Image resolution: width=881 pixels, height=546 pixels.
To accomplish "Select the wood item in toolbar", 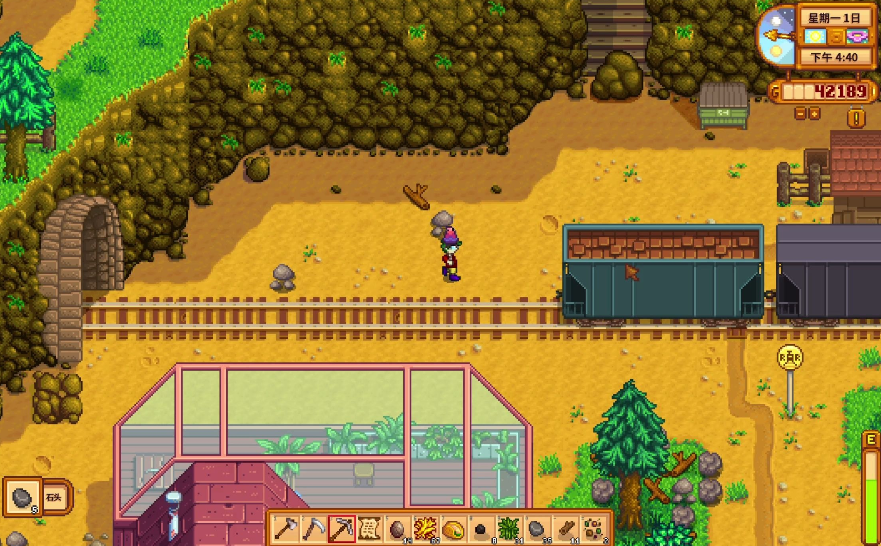I will tap(565, 528).
